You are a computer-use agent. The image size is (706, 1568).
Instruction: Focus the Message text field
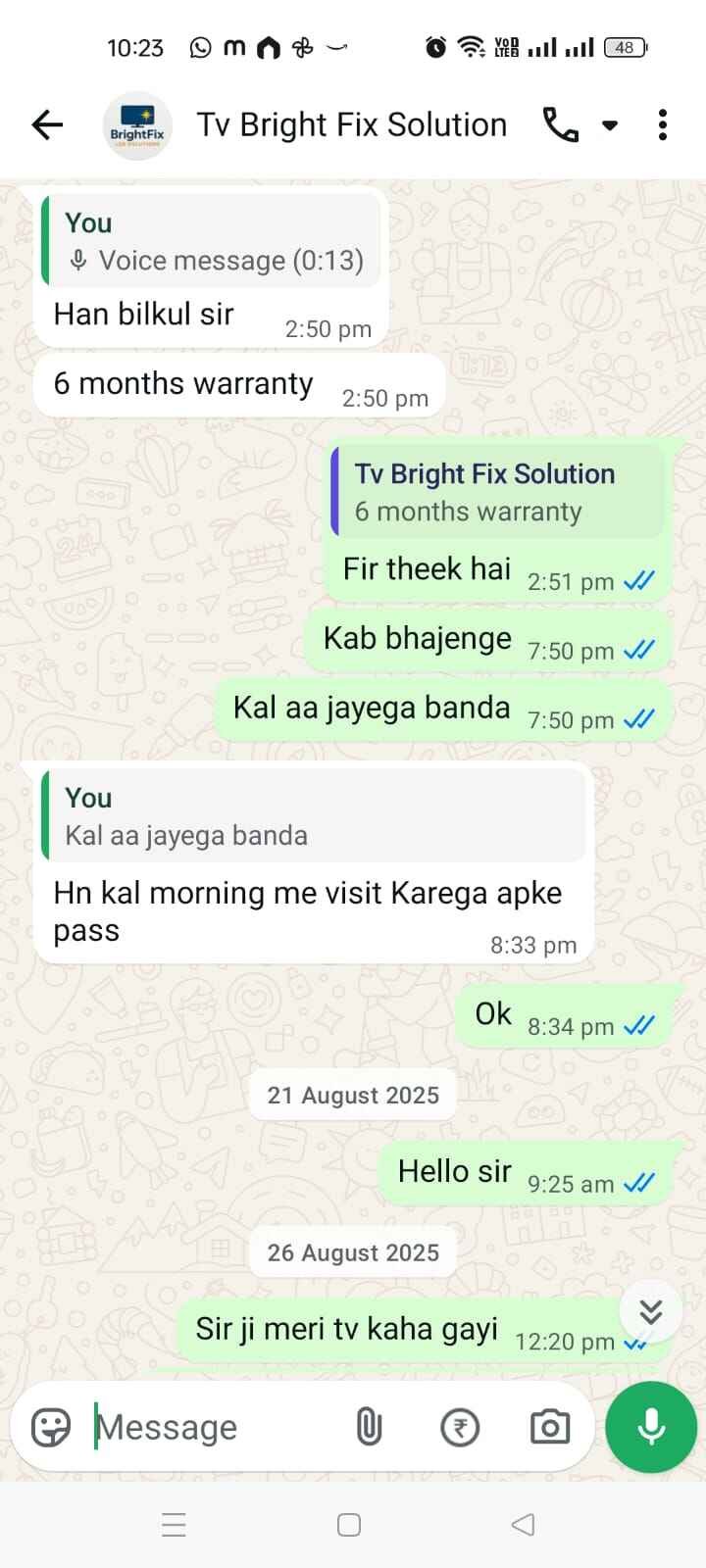click(x=216, y=1427)
